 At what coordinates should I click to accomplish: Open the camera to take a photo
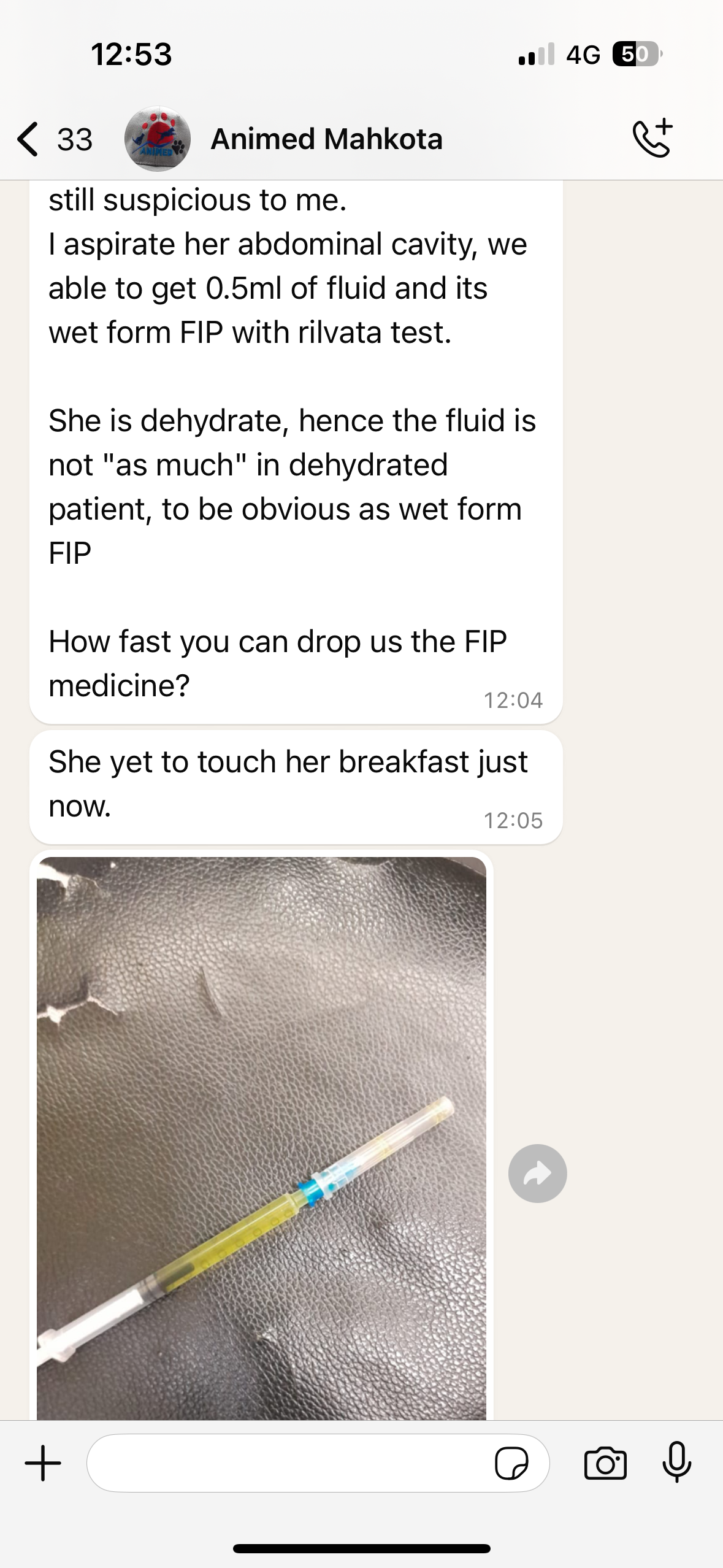click(605, 1463)
